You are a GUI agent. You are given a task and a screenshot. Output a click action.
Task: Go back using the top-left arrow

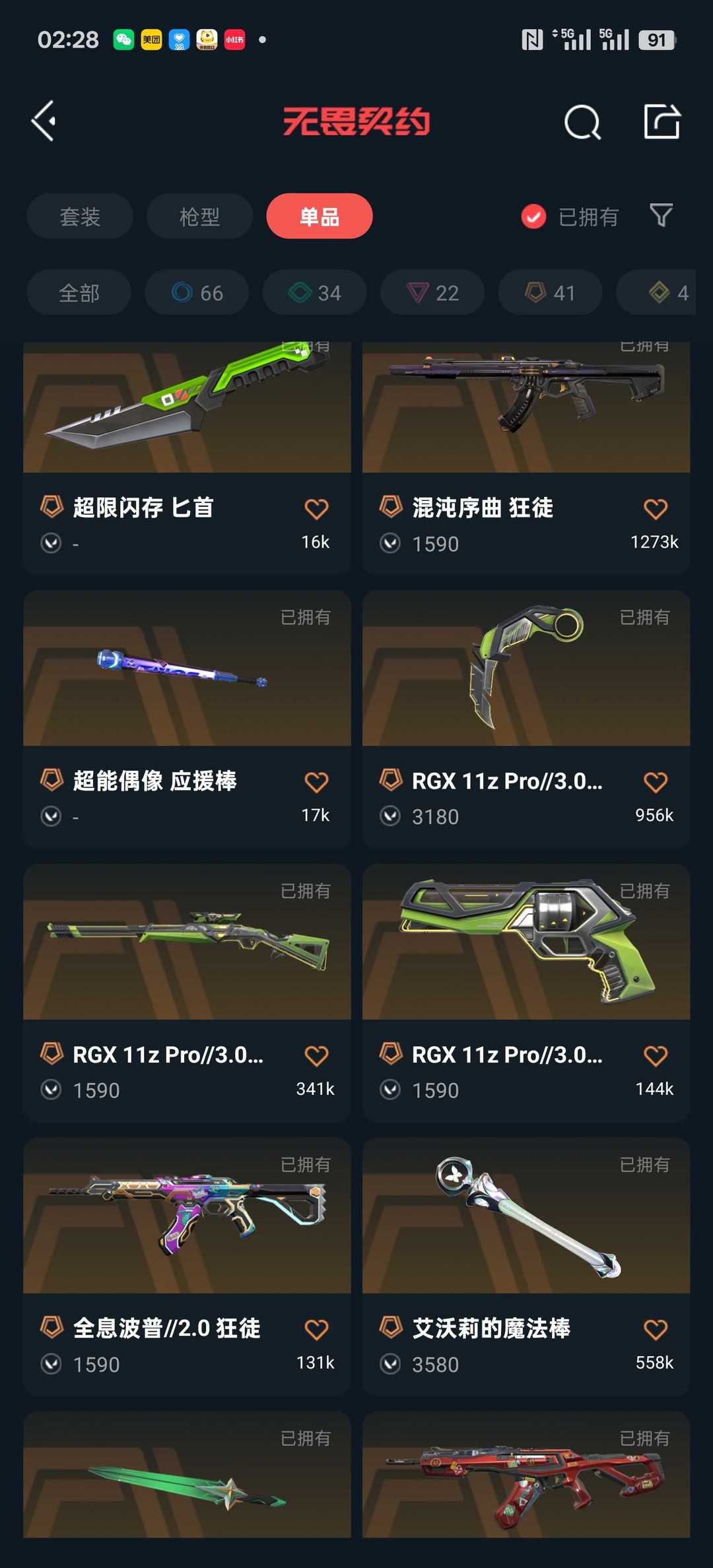[x=44, y=121]
